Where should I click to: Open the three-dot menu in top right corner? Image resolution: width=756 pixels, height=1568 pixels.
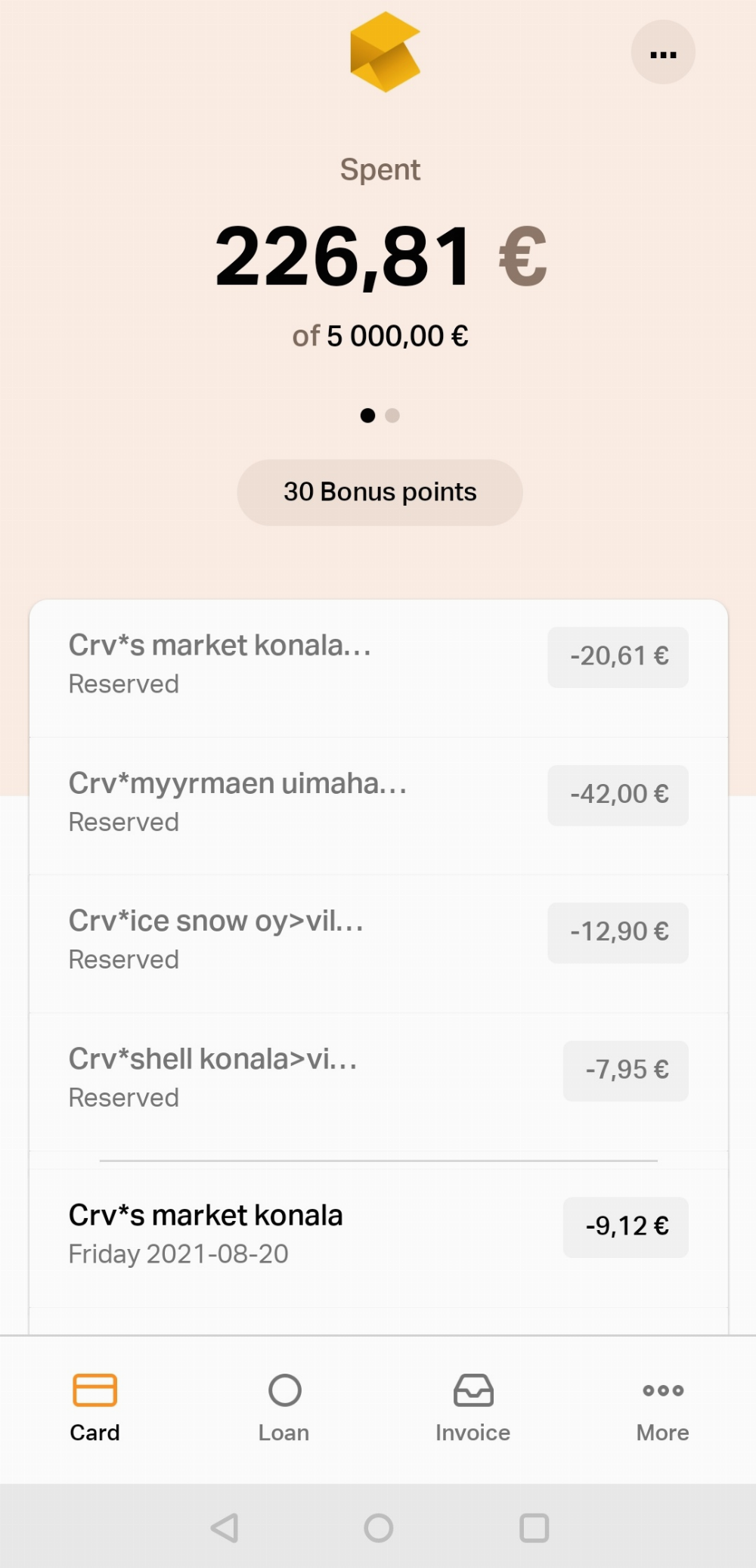662,51
